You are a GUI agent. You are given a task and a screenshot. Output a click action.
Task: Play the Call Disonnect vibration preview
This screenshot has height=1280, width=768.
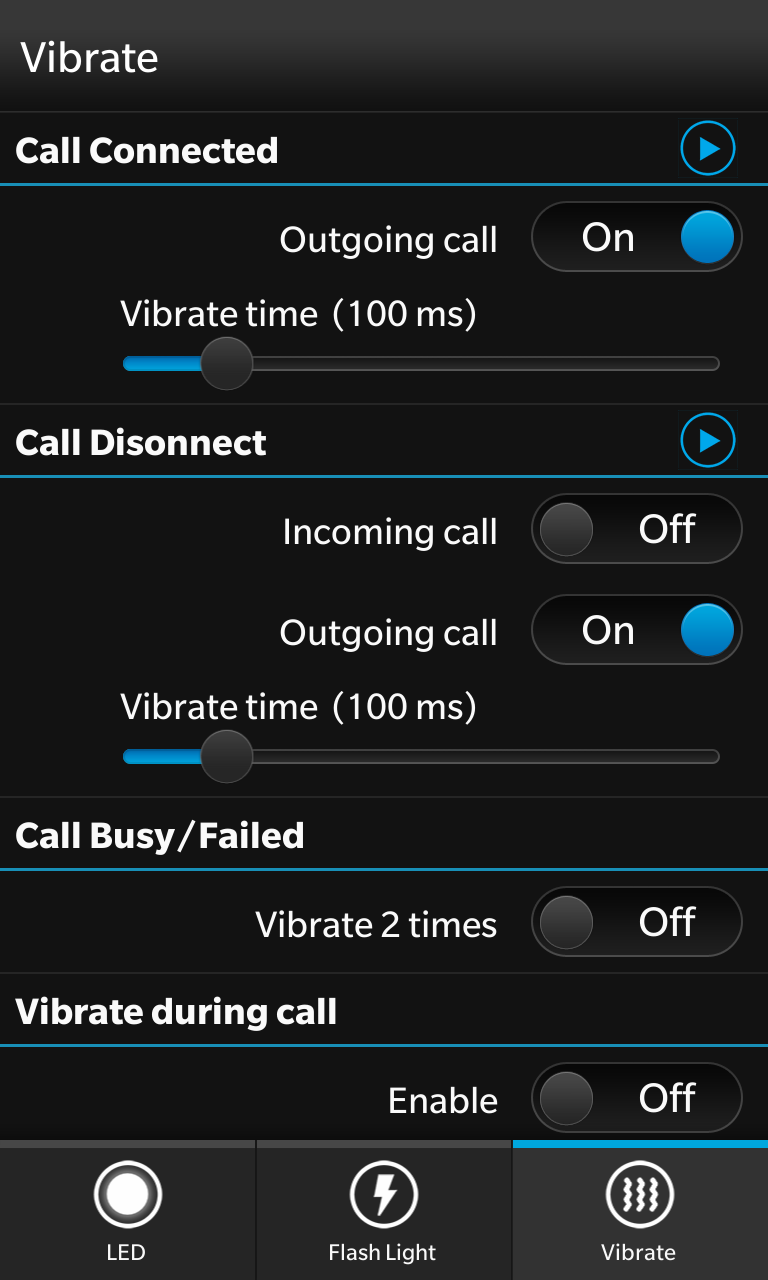(x=708, y=441)
